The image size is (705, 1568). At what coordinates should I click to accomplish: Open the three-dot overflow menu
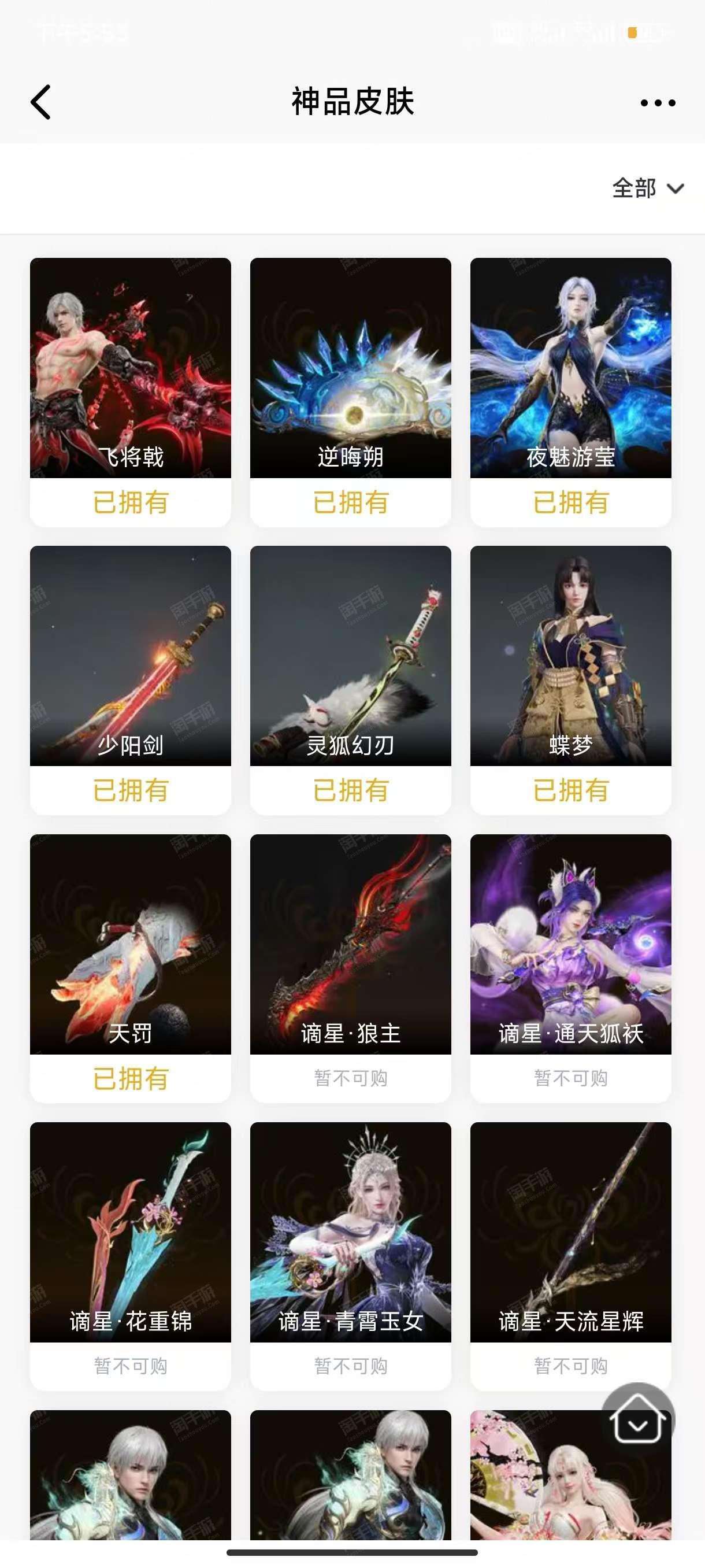pos(658,103)
